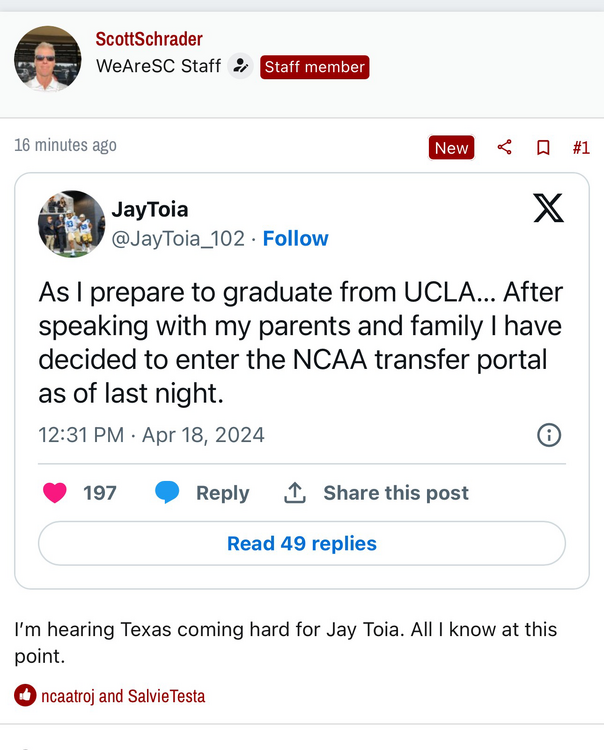View the tweet info icon
The image size is (604, 750).
549,435
